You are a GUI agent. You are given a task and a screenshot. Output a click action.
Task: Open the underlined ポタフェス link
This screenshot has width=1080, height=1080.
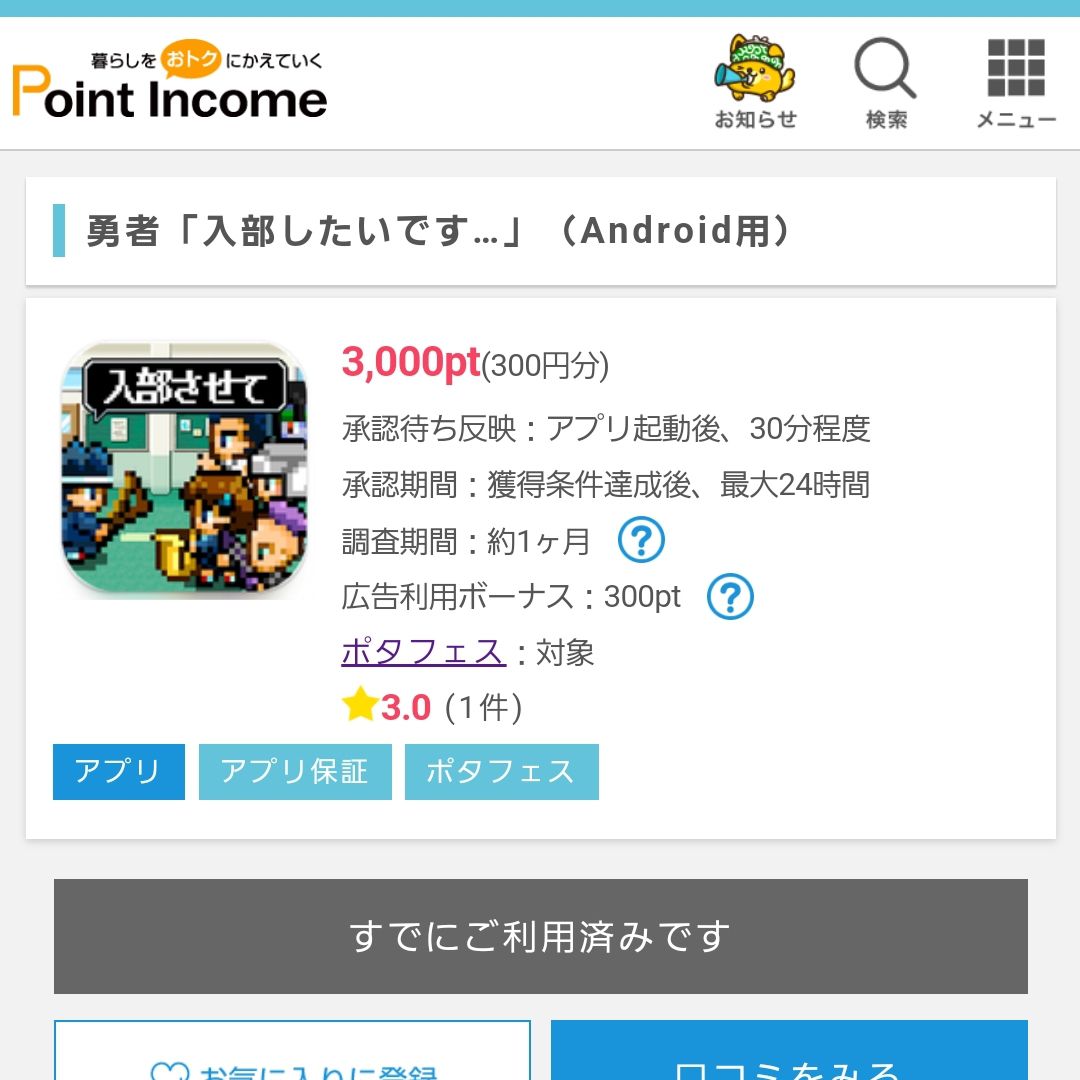point(423,652)
